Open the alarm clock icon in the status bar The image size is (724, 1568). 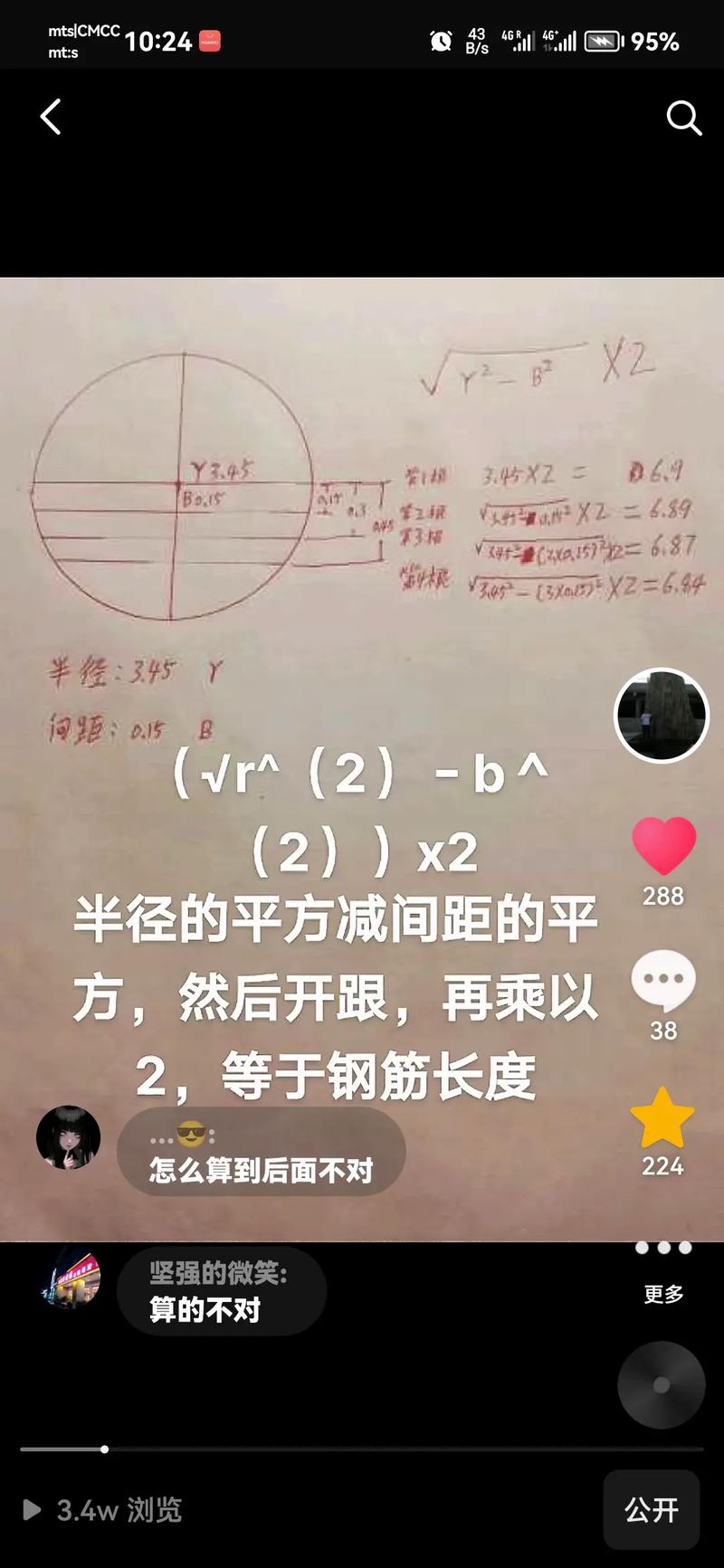tap(441, 40)
